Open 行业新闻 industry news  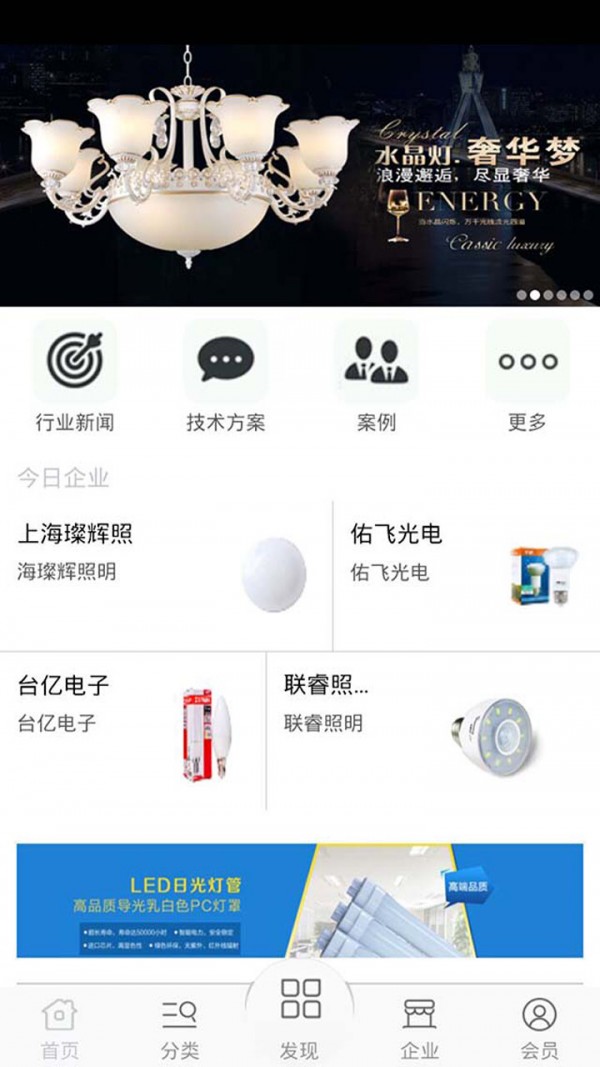click(x=74, y=376)
